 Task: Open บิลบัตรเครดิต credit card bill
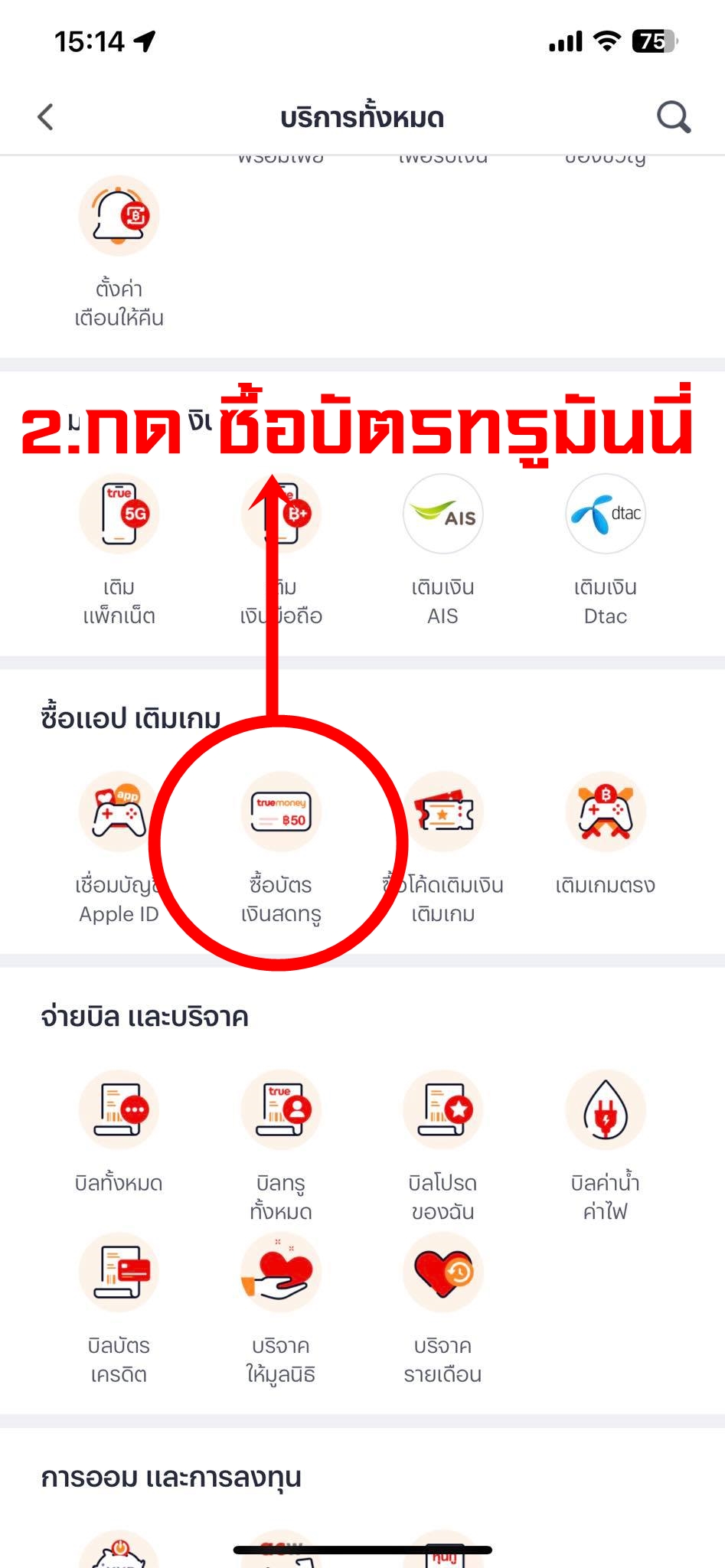pyautogui.click(x=119, y=1272)
